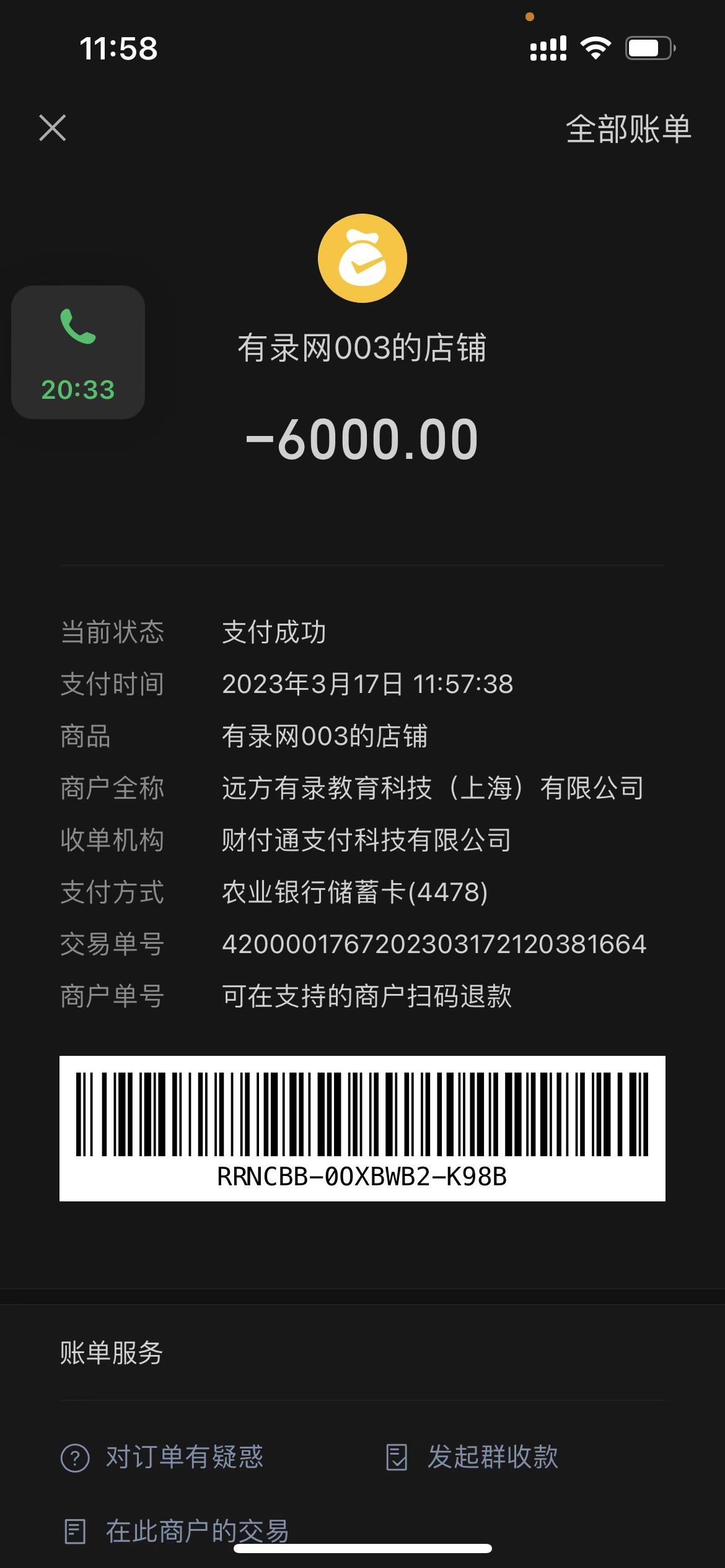Viewport: 725px width, 1568px height.
Task: Tap 对订单有疑惑 for order help
Action: 163,1457
